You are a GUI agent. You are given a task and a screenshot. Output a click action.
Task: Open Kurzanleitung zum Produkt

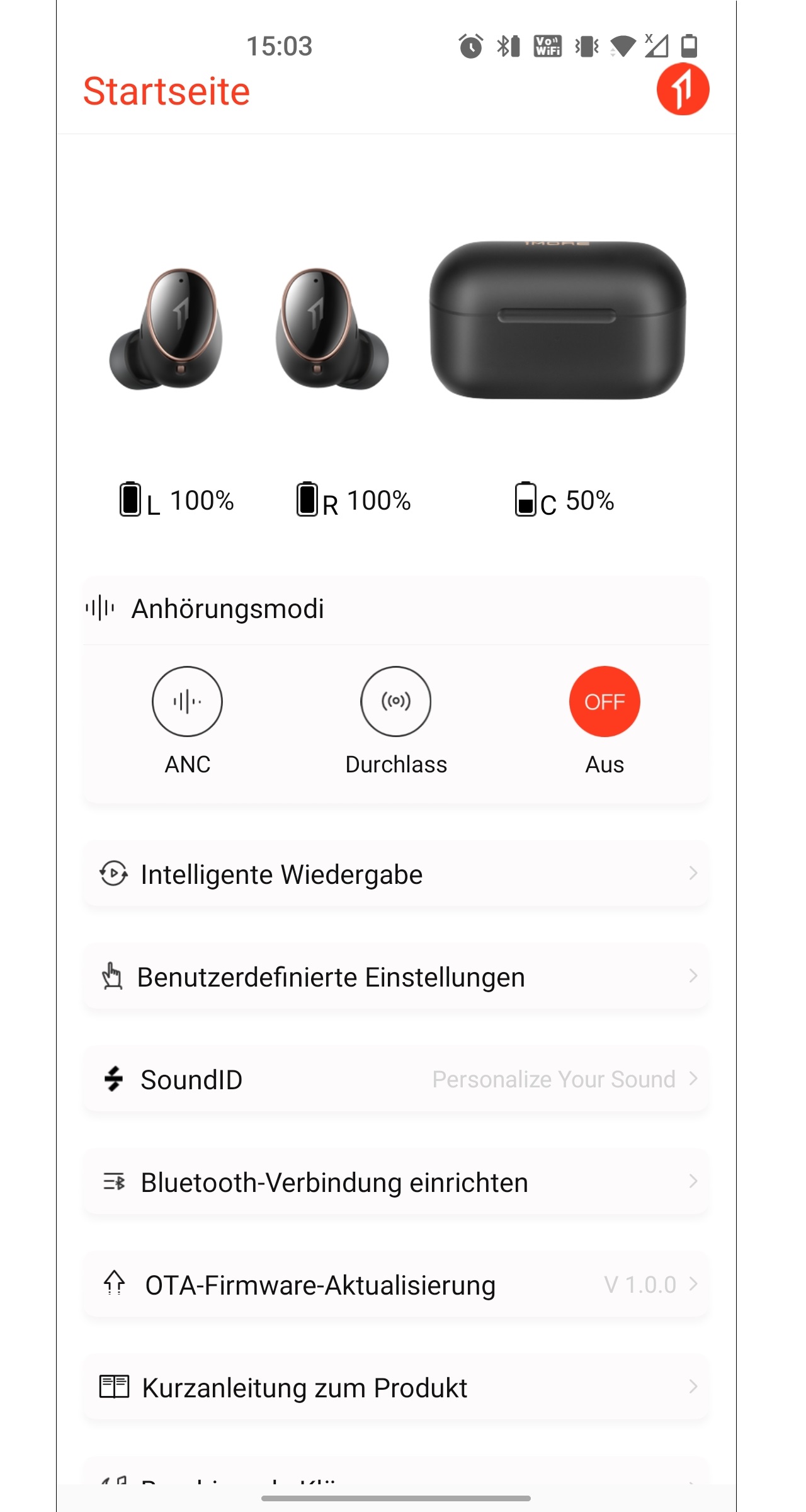point(396,1387)
